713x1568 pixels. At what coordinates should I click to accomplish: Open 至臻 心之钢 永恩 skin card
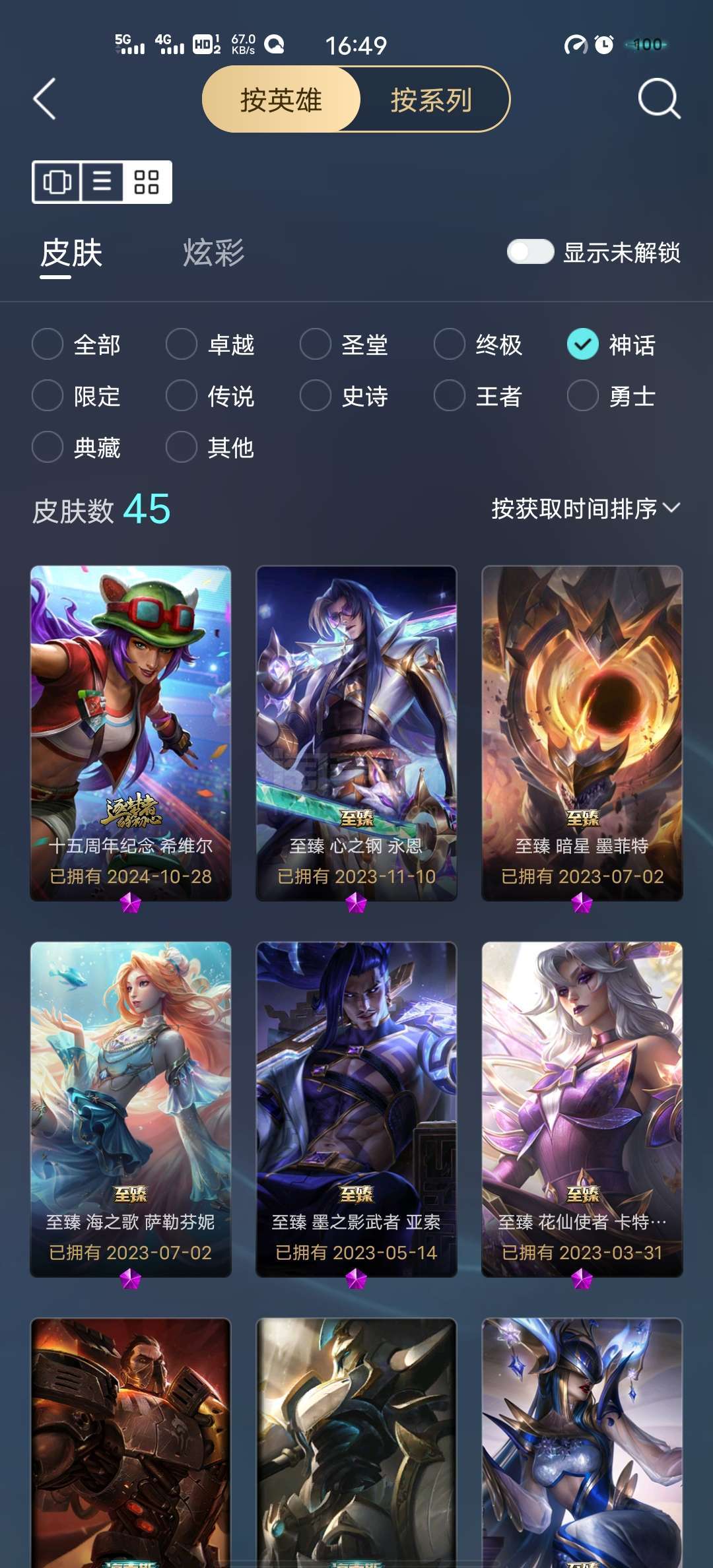(x=356, y=733)
